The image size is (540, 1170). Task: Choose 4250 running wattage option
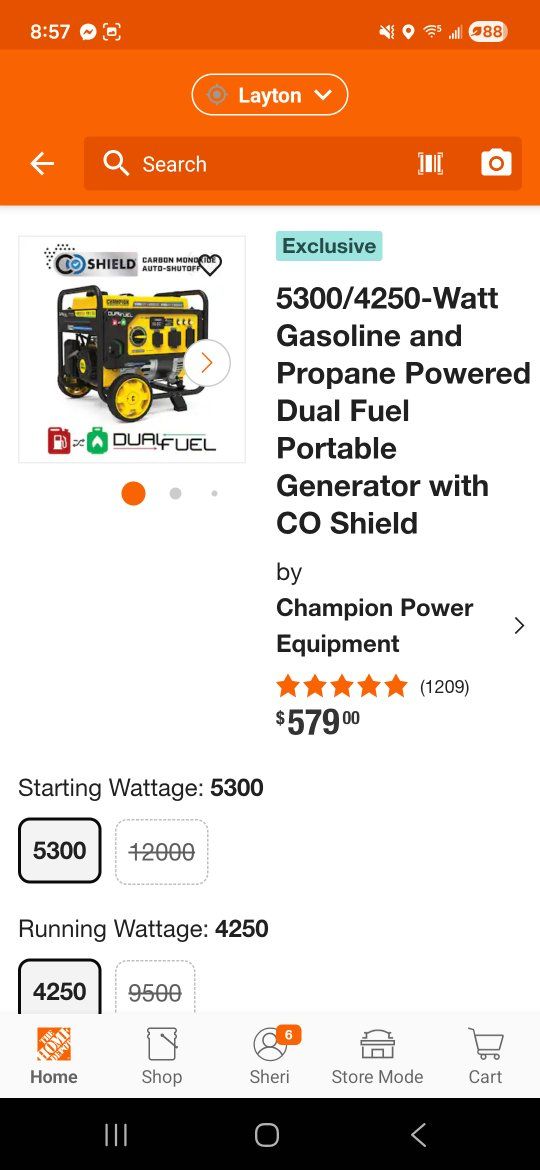60,988
